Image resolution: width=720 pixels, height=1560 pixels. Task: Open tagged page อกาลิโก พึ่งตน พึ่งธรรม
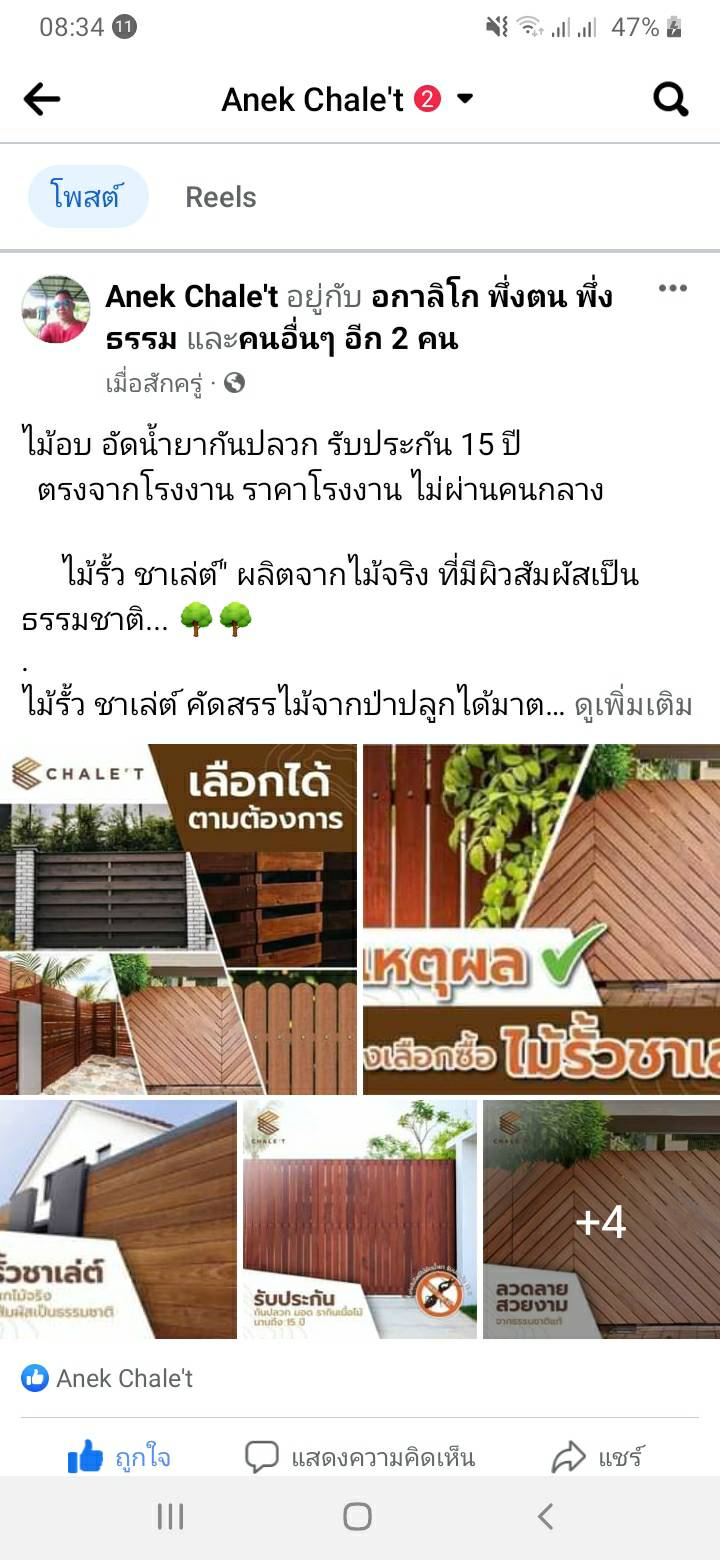coord(492,297)
